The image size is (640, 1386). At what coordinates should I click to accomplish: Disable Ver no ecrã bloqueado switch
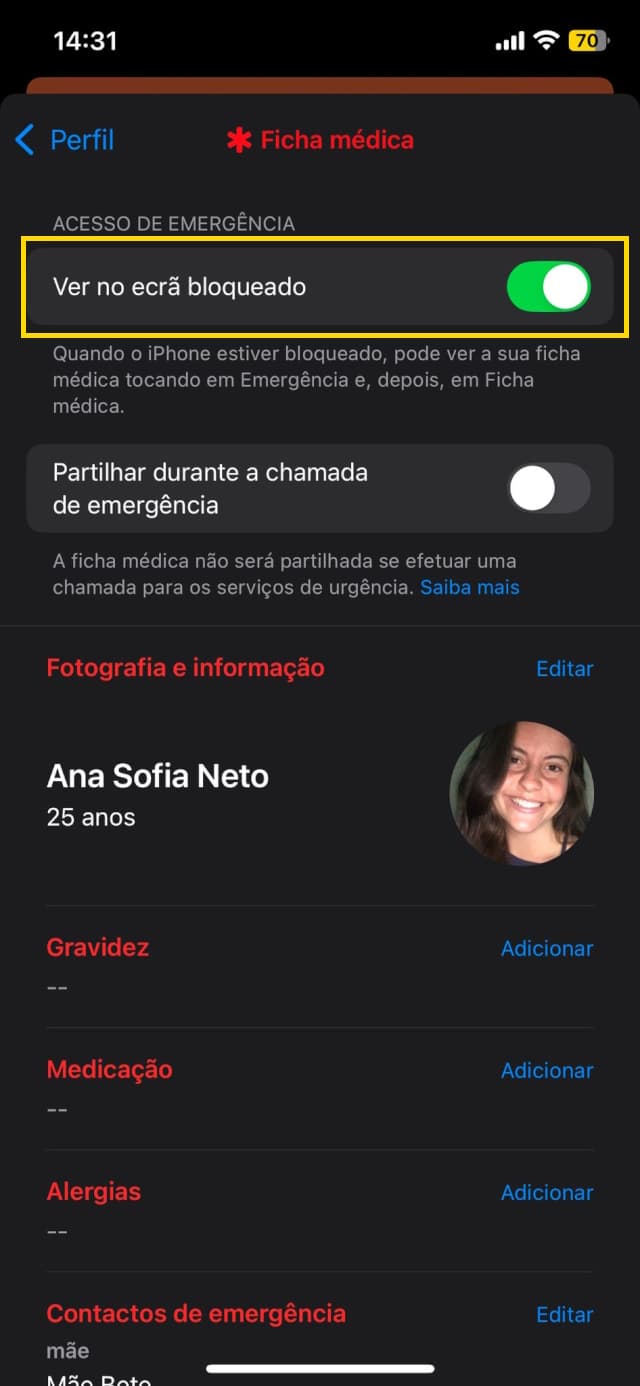click(548, 287)
